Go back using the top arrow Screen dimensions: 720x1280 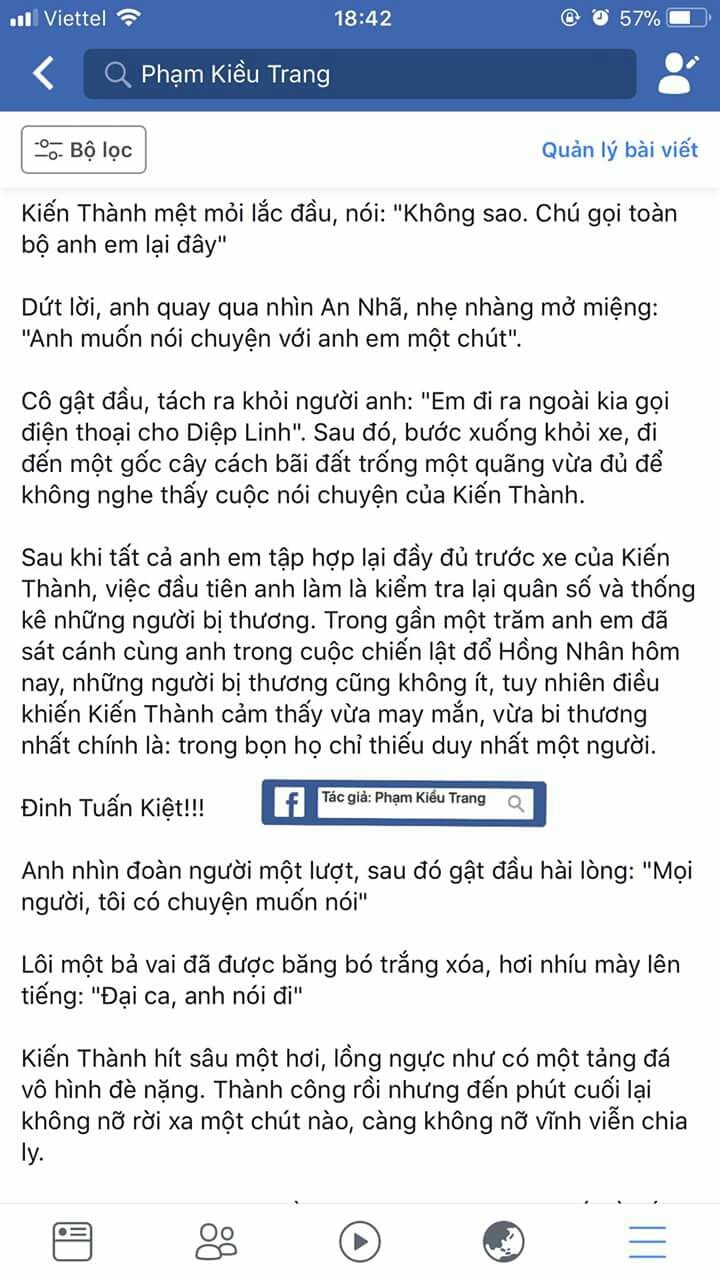pos(44,73)
